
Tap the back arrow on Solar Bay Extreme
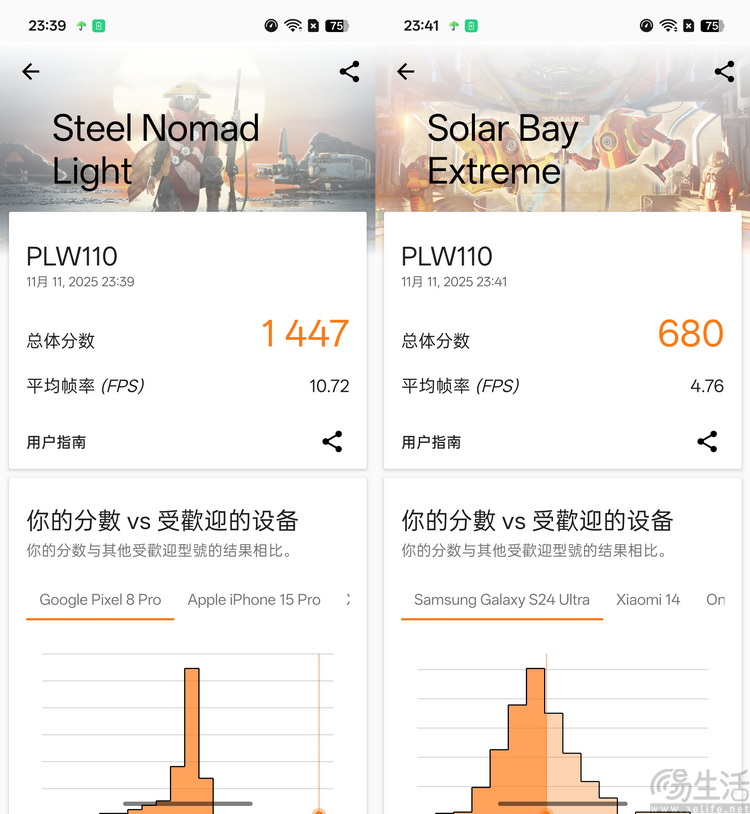[405, 71]
